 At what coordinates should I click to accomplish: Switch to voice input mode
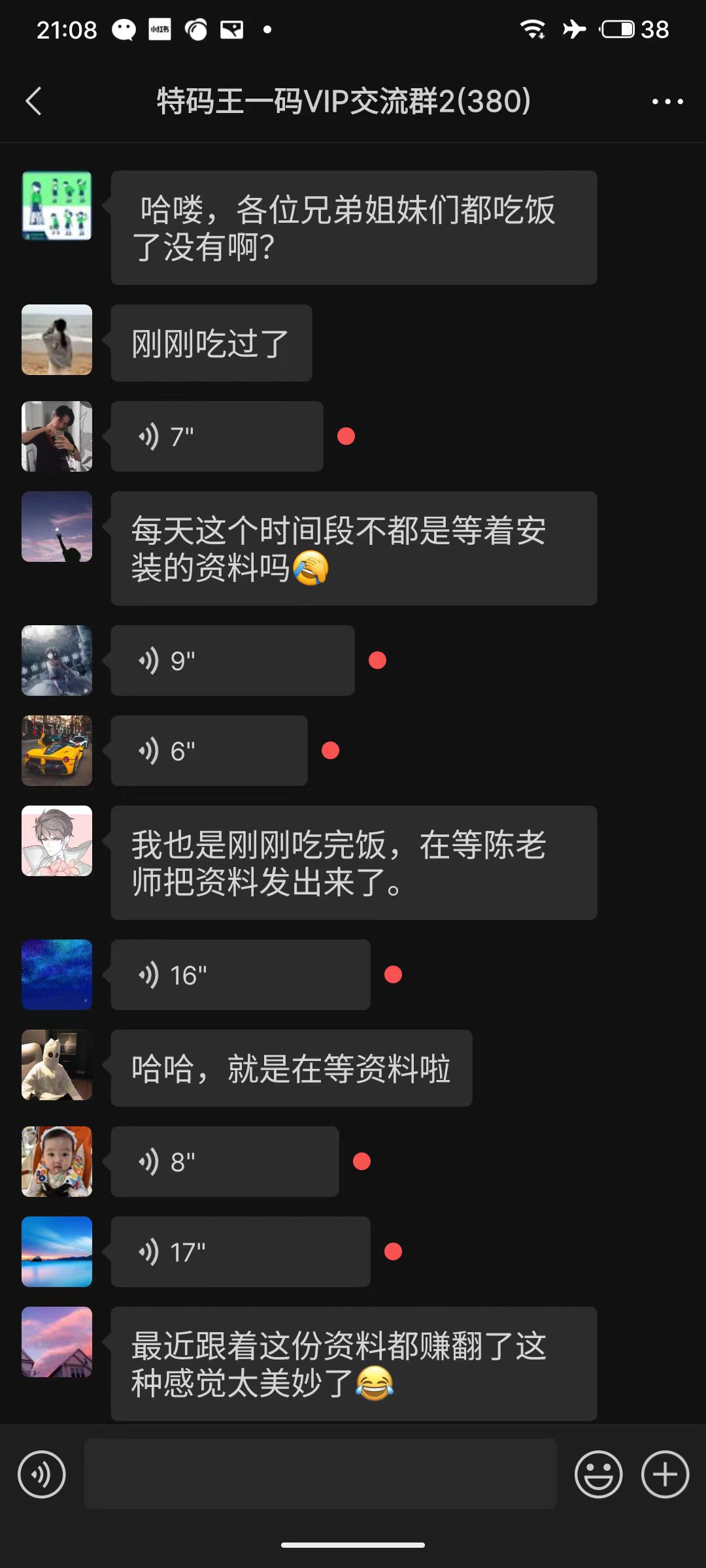pyautogui.click(x=42, y=1475)
